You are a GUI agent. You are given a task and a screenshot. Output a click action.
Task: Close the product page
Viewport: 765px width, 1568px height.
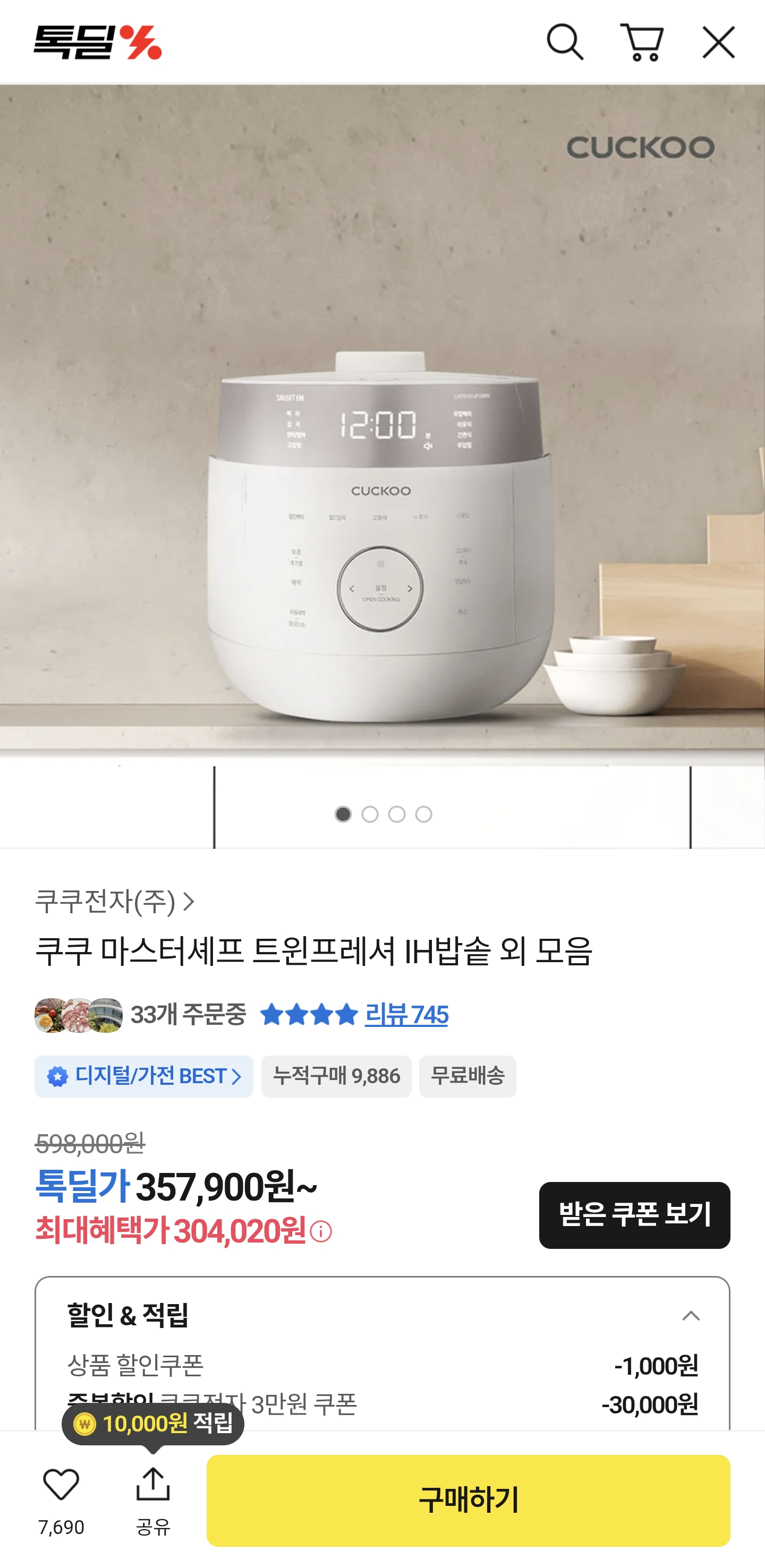[x=719, y=42]
